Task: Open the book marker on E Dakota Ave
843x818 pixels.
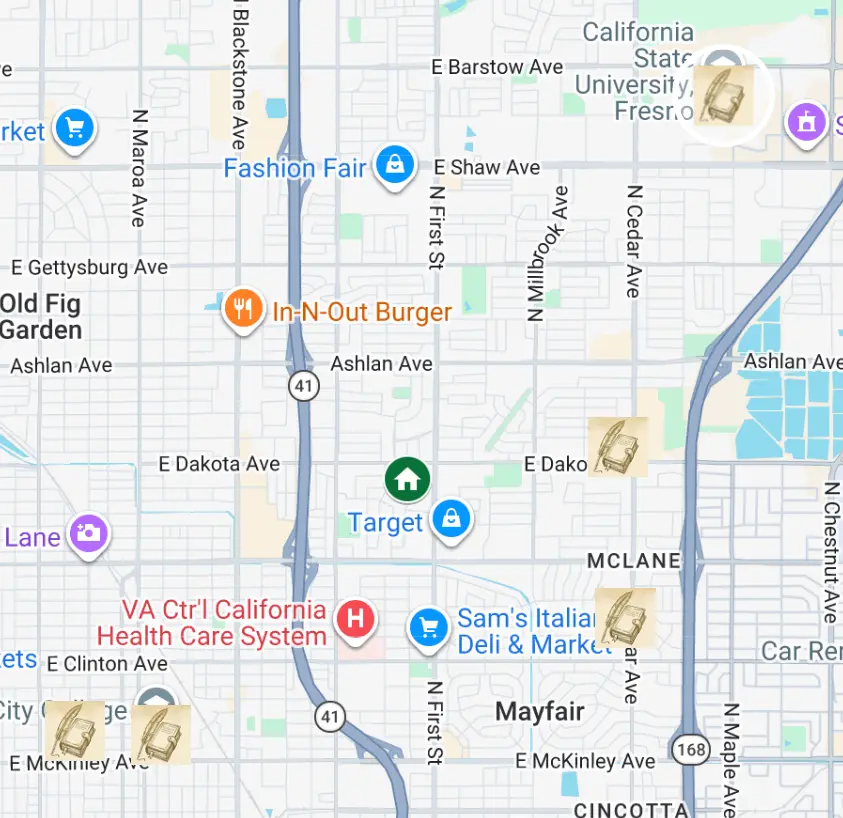Action: pyautogui.click(x=618, y=446)
